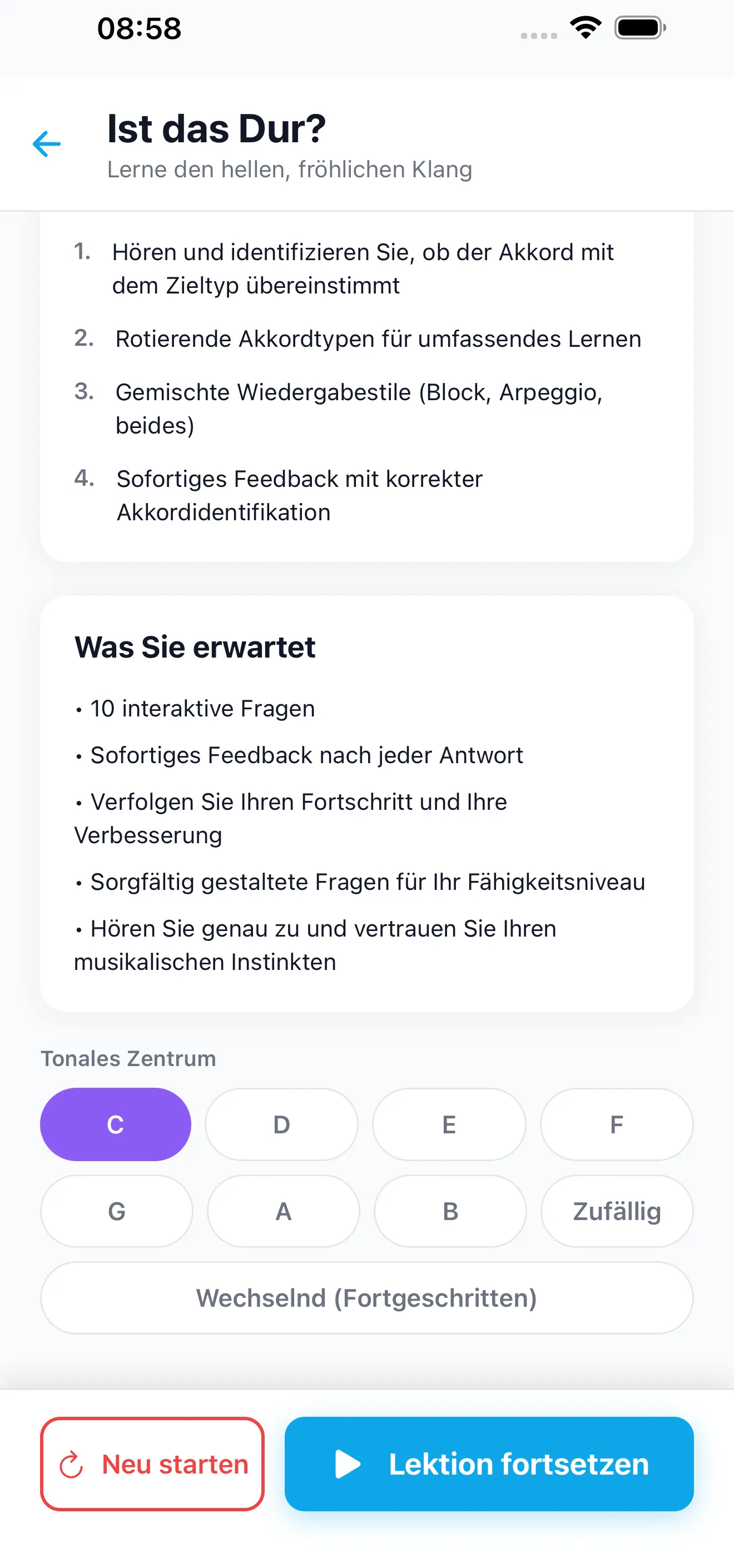This screenshot has height=1568, width=734.
Task: Choose Zufällig as tonal center
Action: click(x=617, y=1211)
